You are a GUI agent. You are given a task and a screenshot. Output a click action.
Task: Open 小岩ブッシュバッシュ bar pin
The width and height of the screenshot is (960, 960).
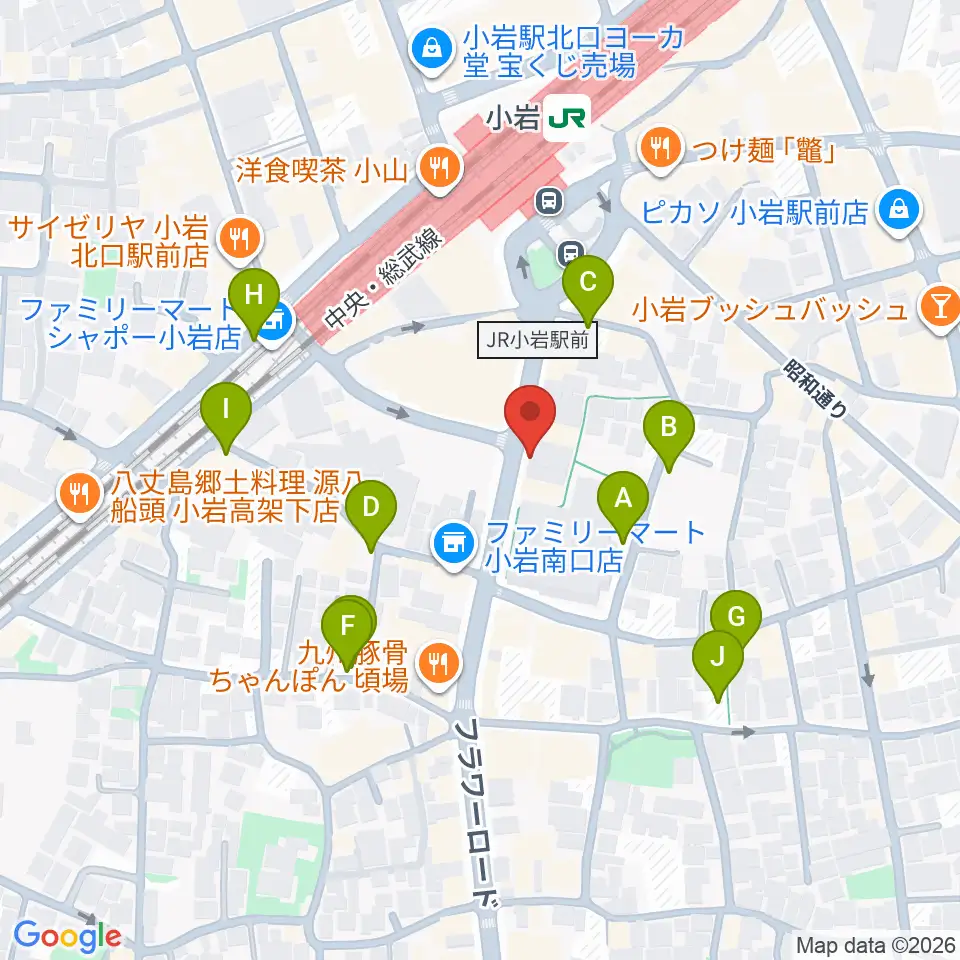point(940,308)
